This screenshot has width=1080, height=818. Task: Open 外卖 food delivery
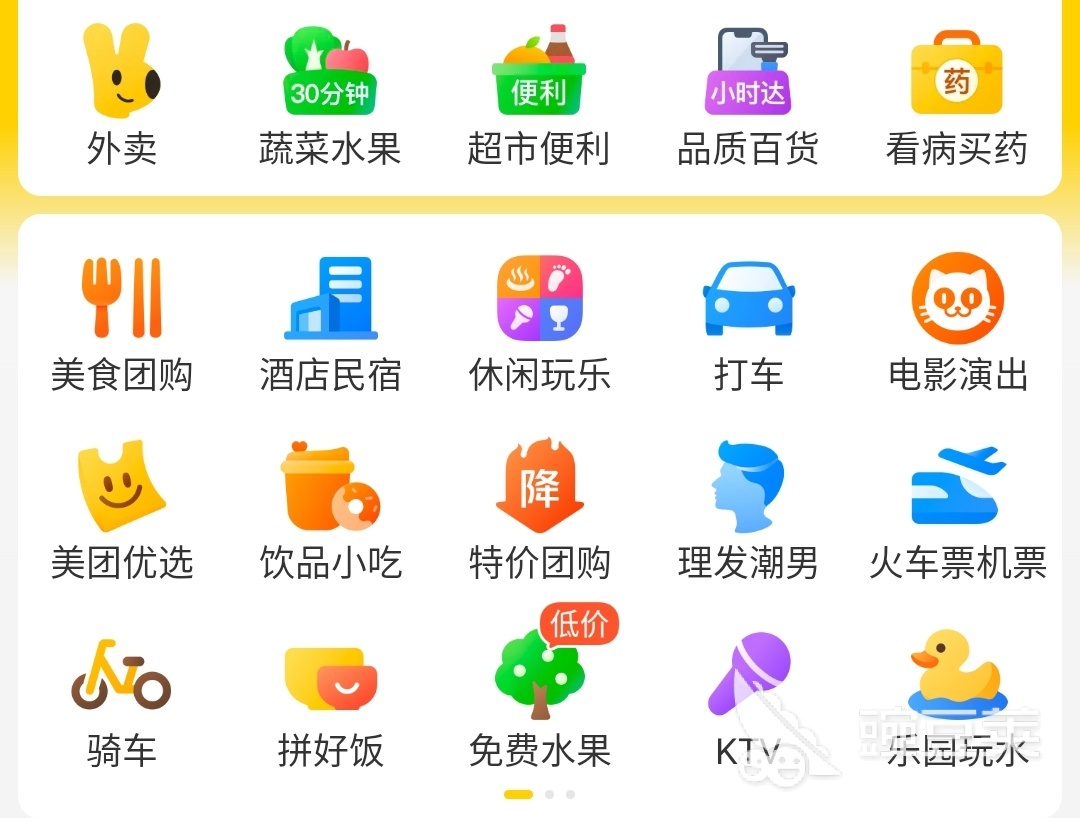122,73
